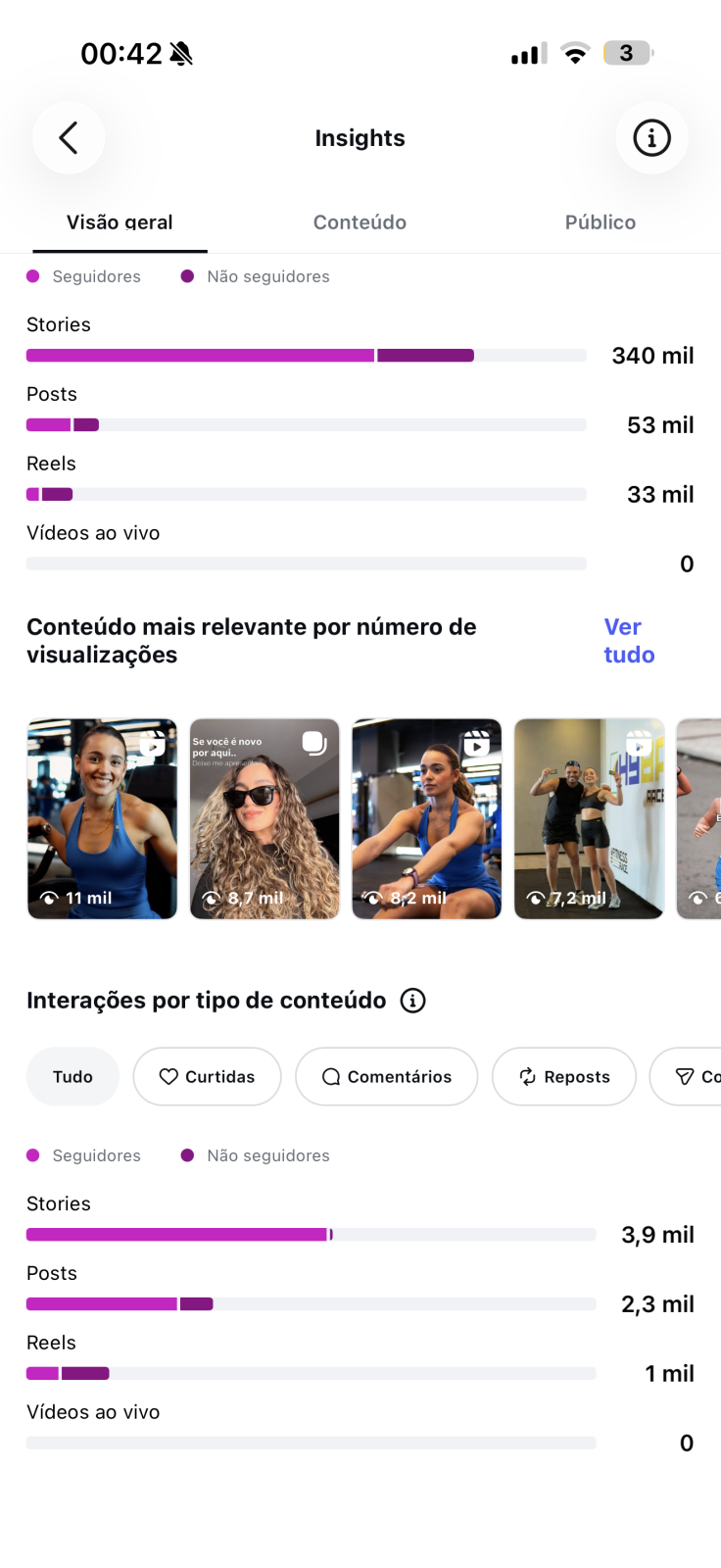Screen dimensions: 721x1568
Task: Switch to the Conteúdo tab
Action: [360, 222]
